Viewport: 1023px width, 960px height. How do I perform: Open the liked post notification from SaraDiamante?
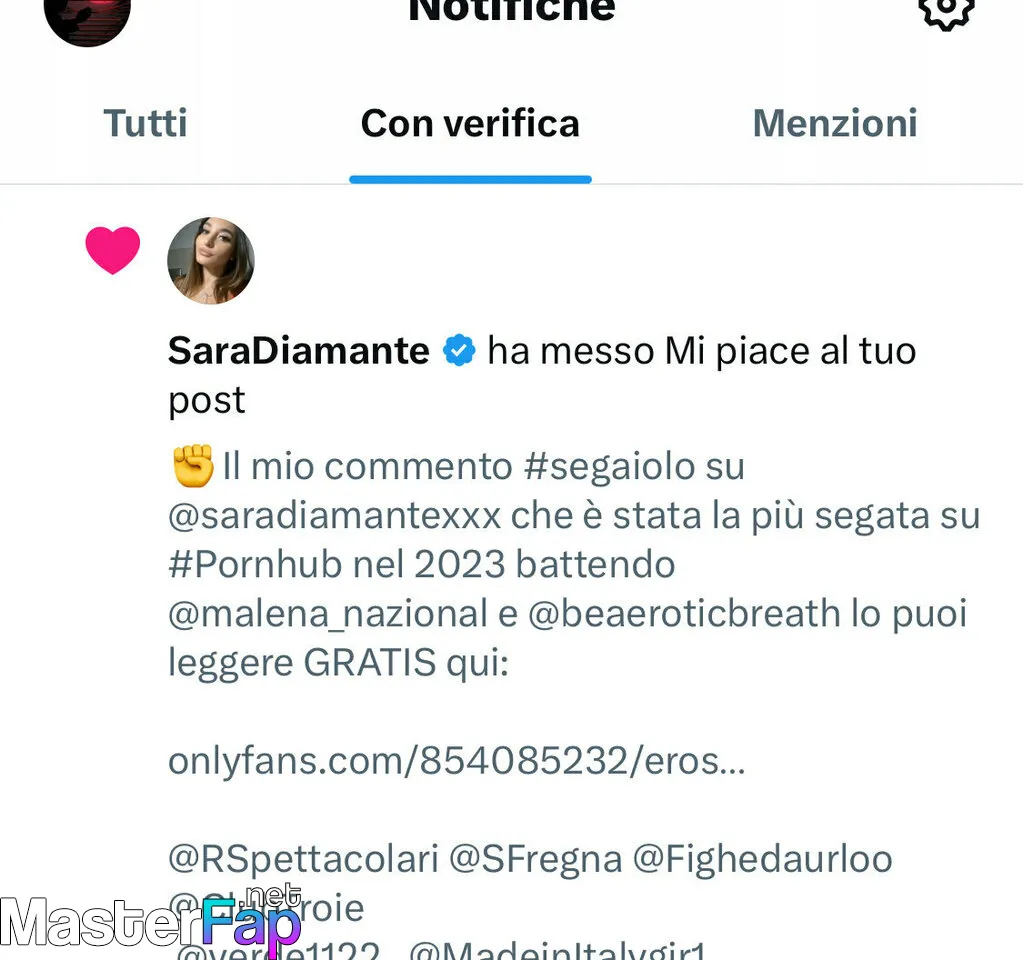tap(570, 565)
